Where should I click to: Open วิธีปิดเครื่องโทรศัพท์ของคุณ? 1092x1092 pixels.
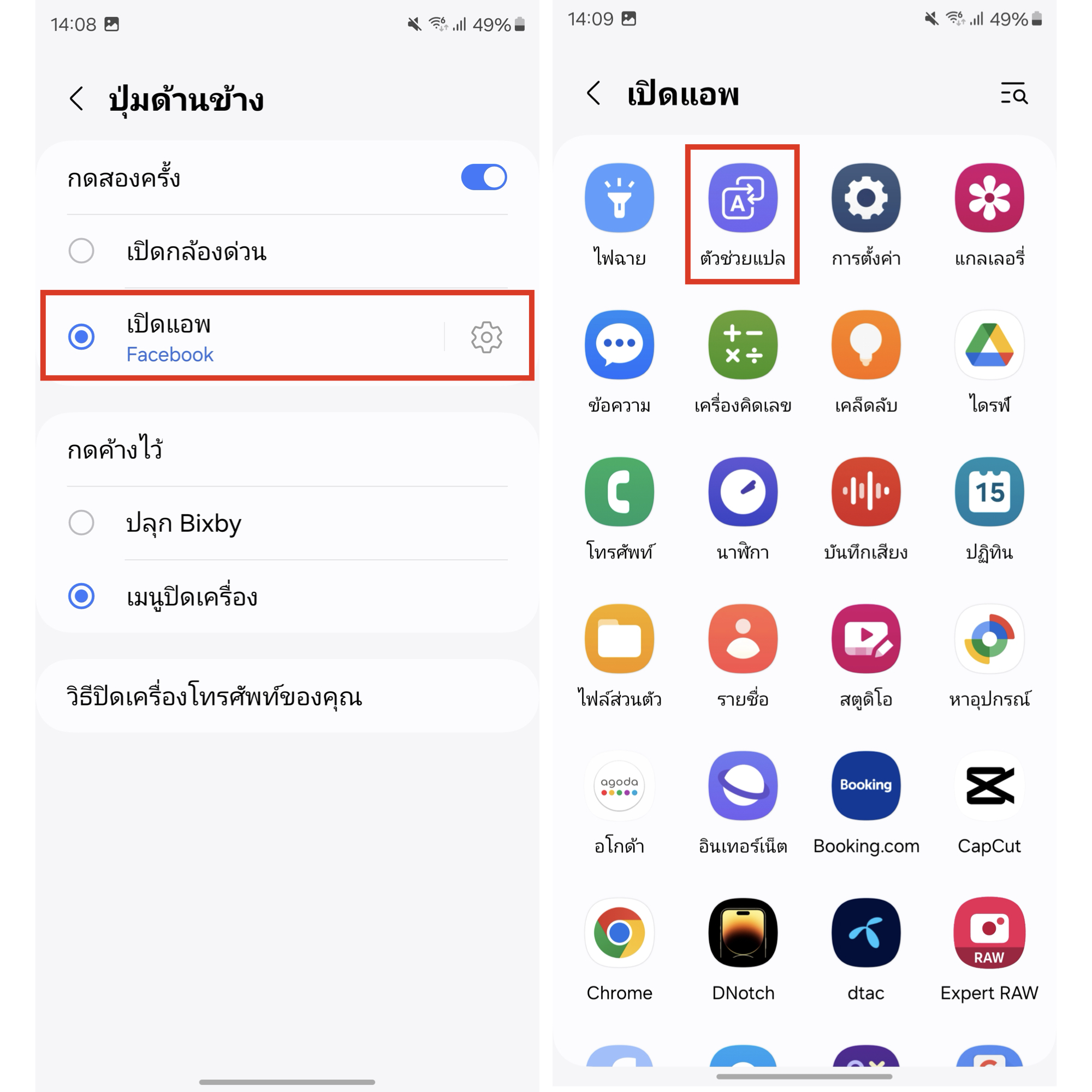(215, 696)
